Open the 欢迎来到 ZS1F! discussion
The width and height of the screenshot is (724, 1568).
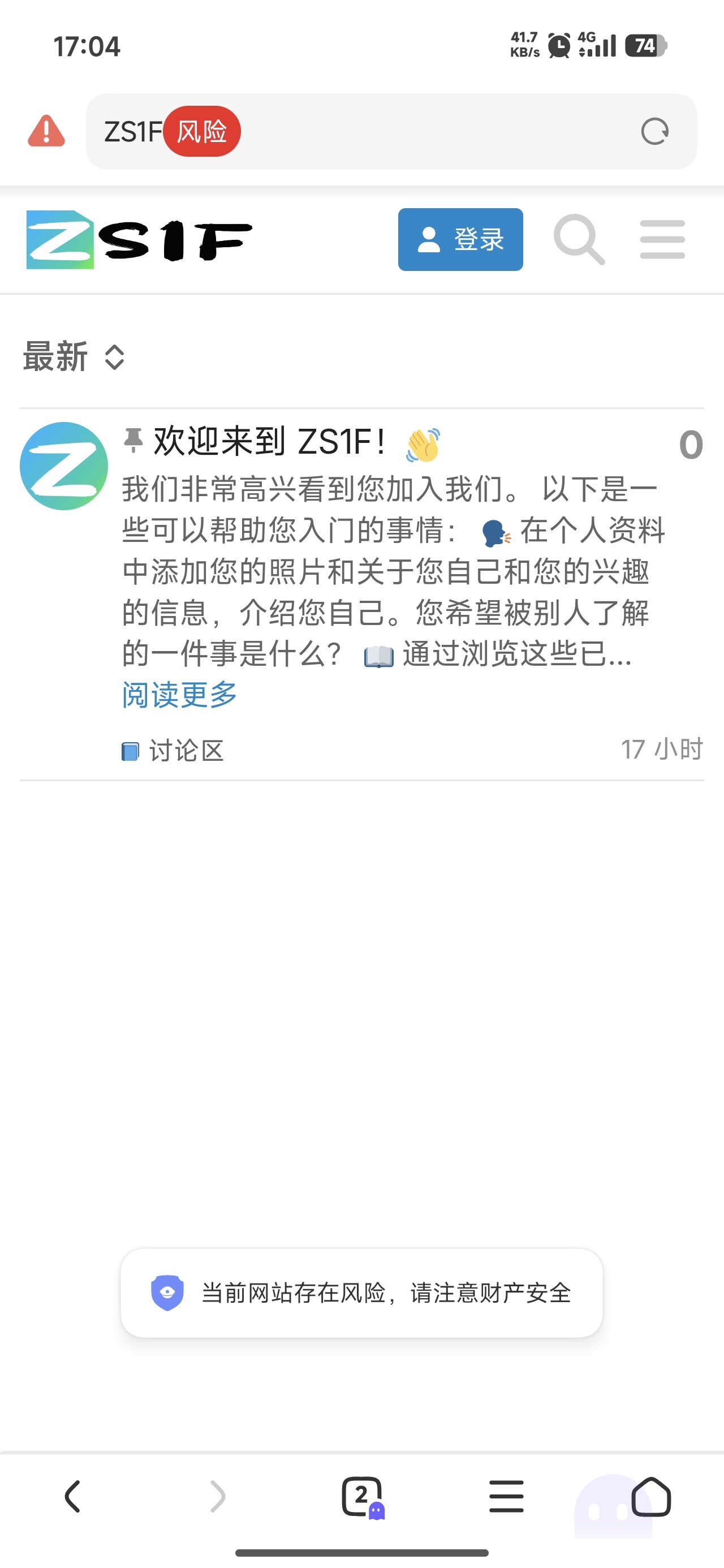268,442
